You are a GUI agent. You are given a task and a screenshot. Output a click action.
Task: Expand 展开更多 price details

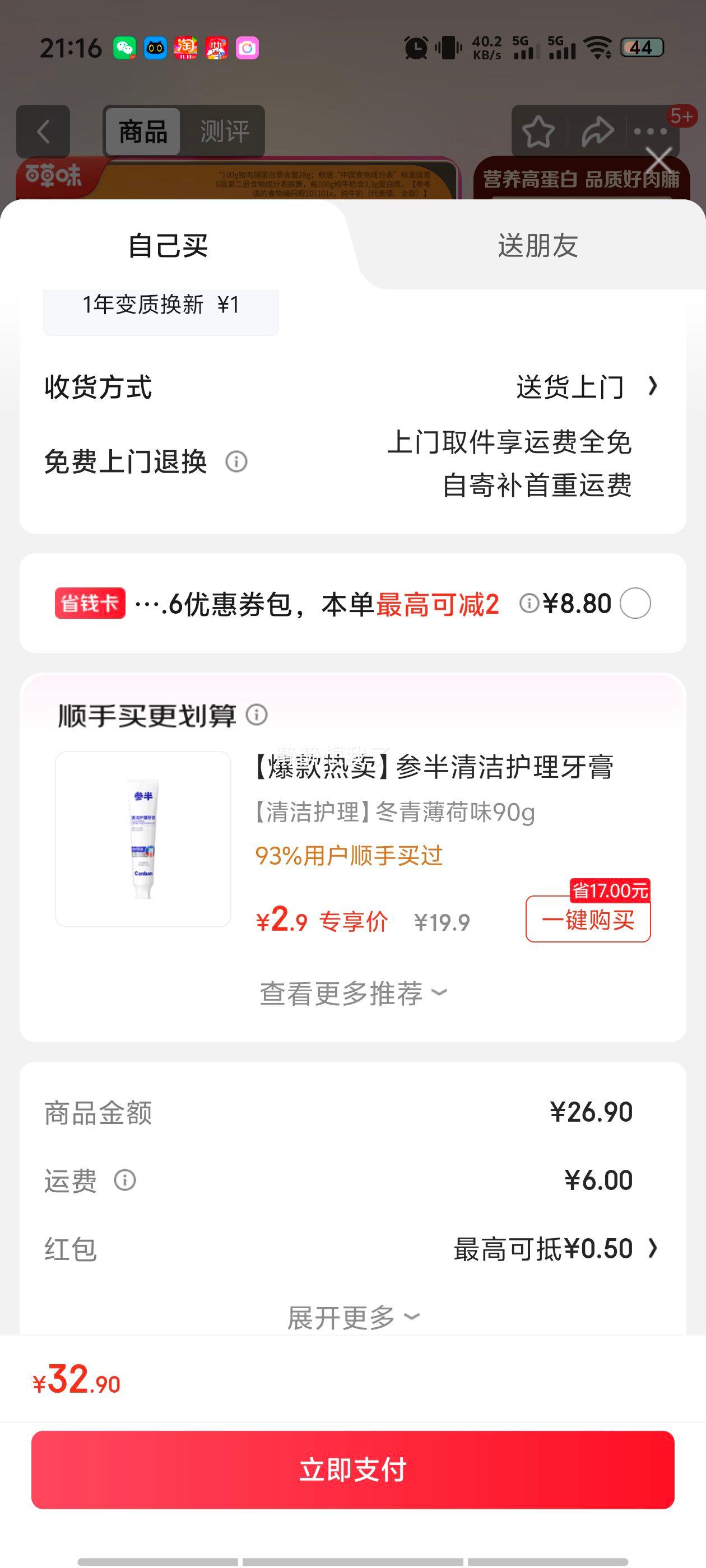coord(352,1317)
